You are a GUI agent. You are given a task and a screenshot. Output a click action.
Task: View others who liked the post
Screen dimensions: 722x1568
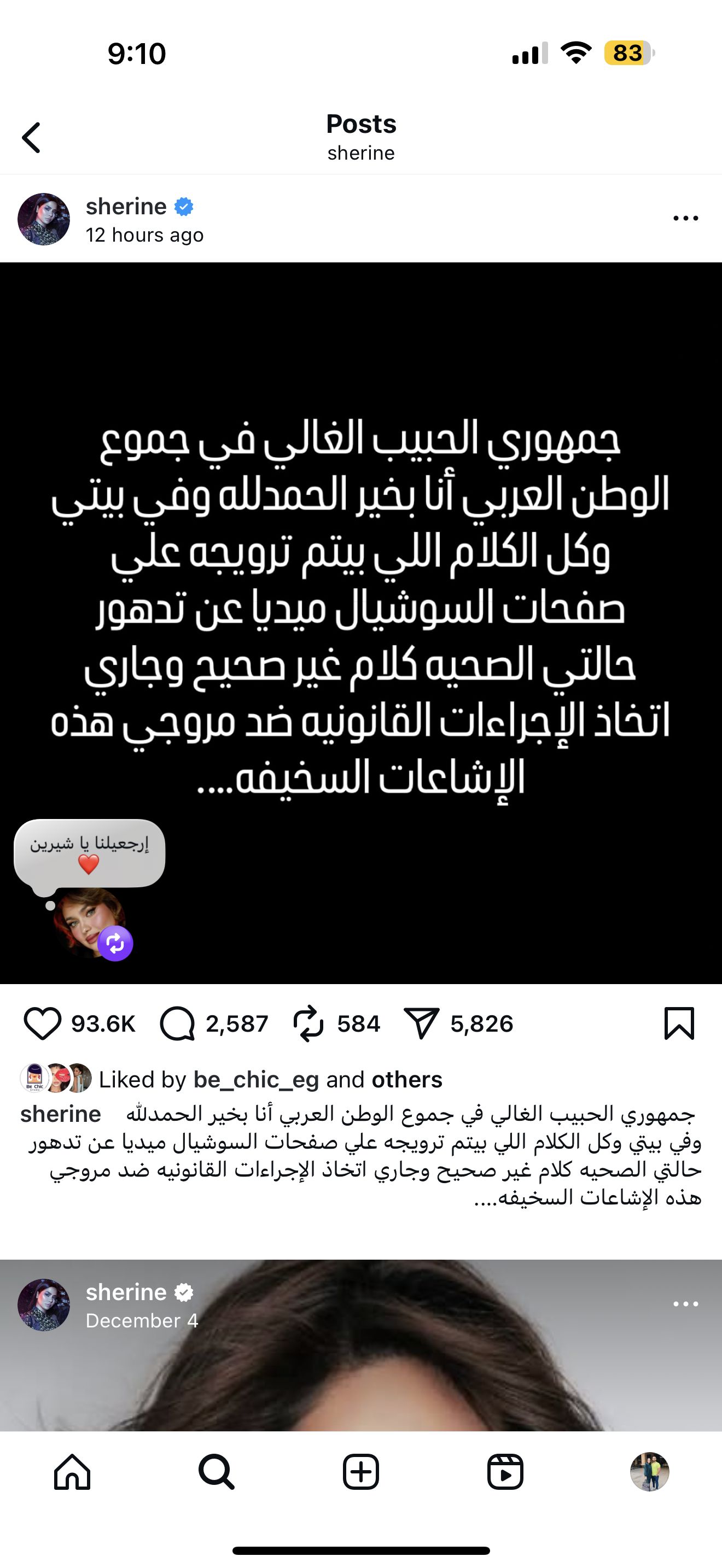coord(406,1079)
